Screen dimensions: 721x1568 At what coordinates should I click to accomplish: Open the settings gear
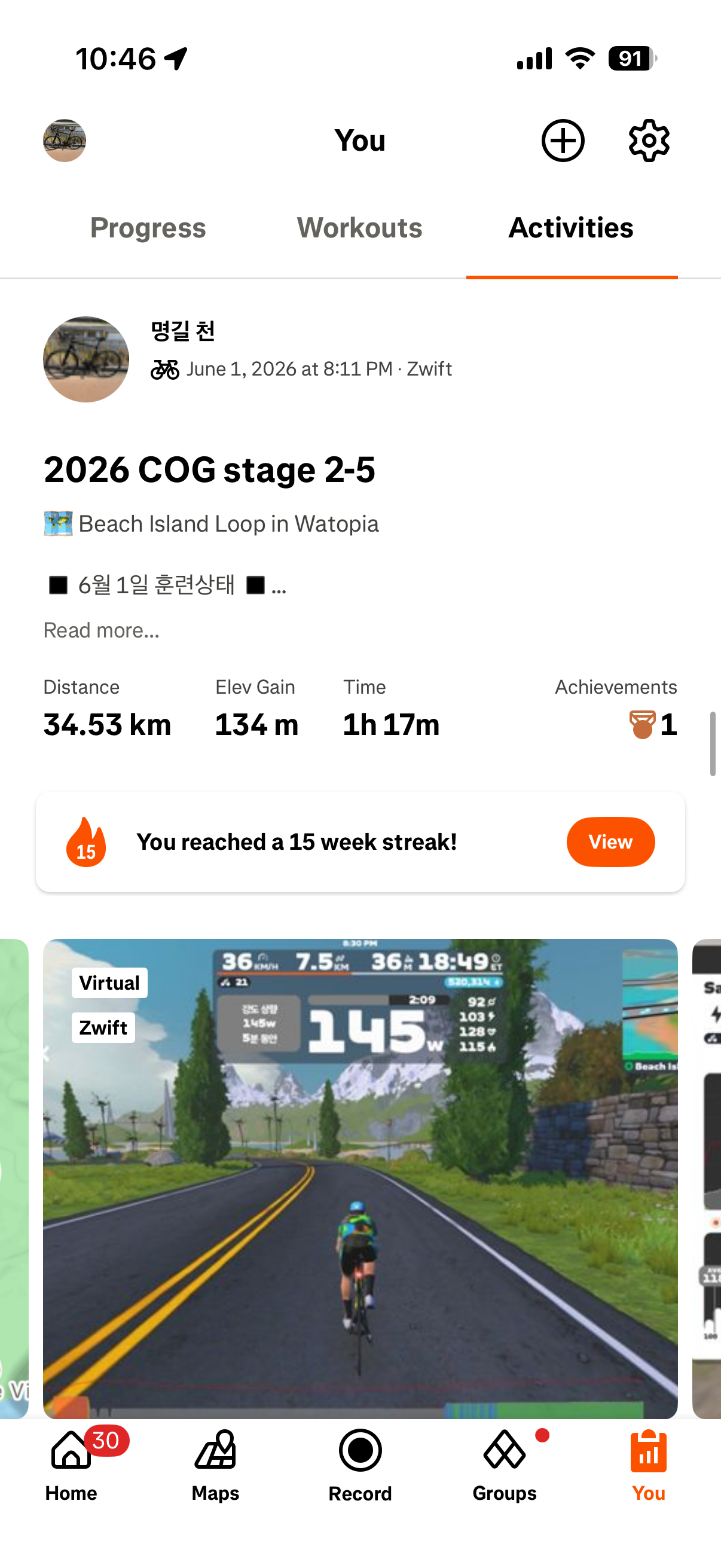click(649, 141)
